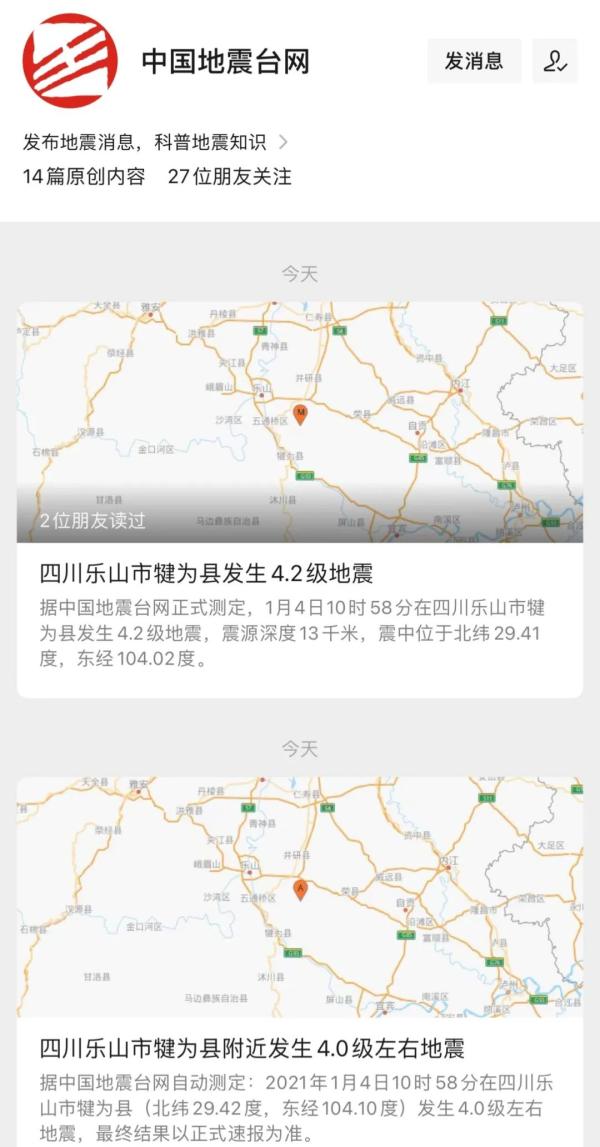The height and width of the screenshot is (1147, 600).
Task: Open the followed-account options icon
Action: 555,61
